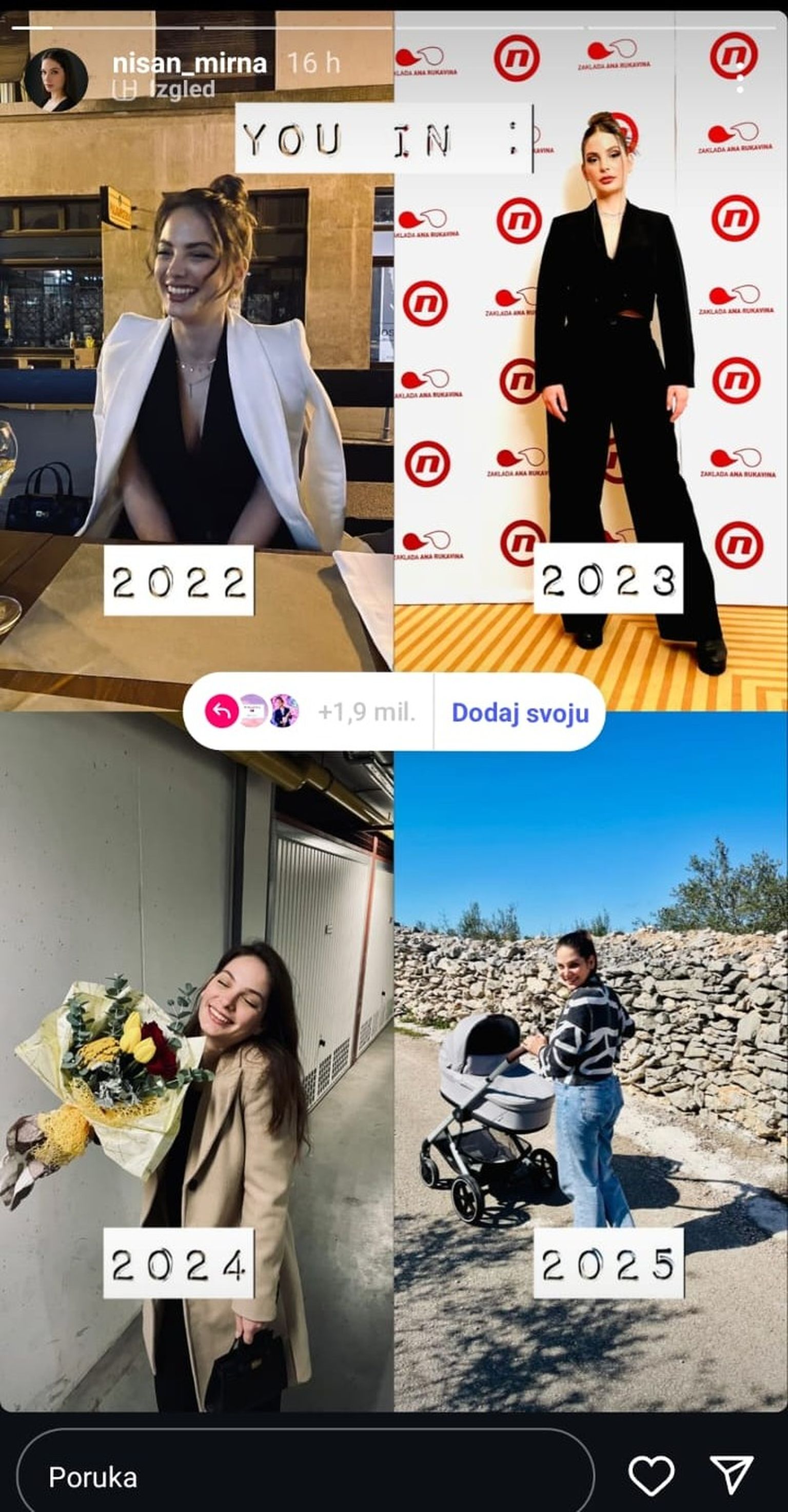Like this story with the heart
788x1512 pixels.
[652, 1476]
